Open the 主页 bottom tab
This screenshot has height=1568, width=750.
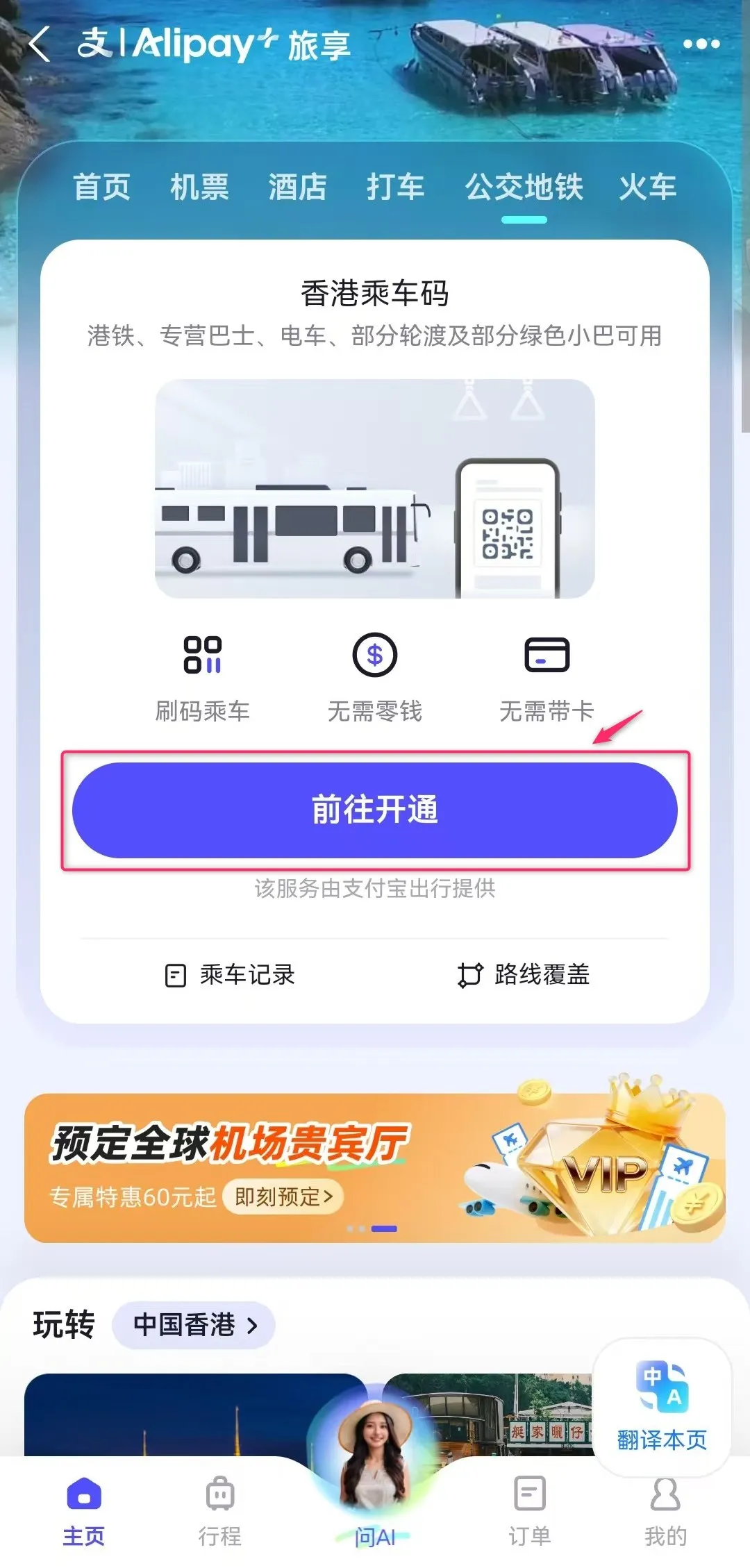pos(83,1506)
